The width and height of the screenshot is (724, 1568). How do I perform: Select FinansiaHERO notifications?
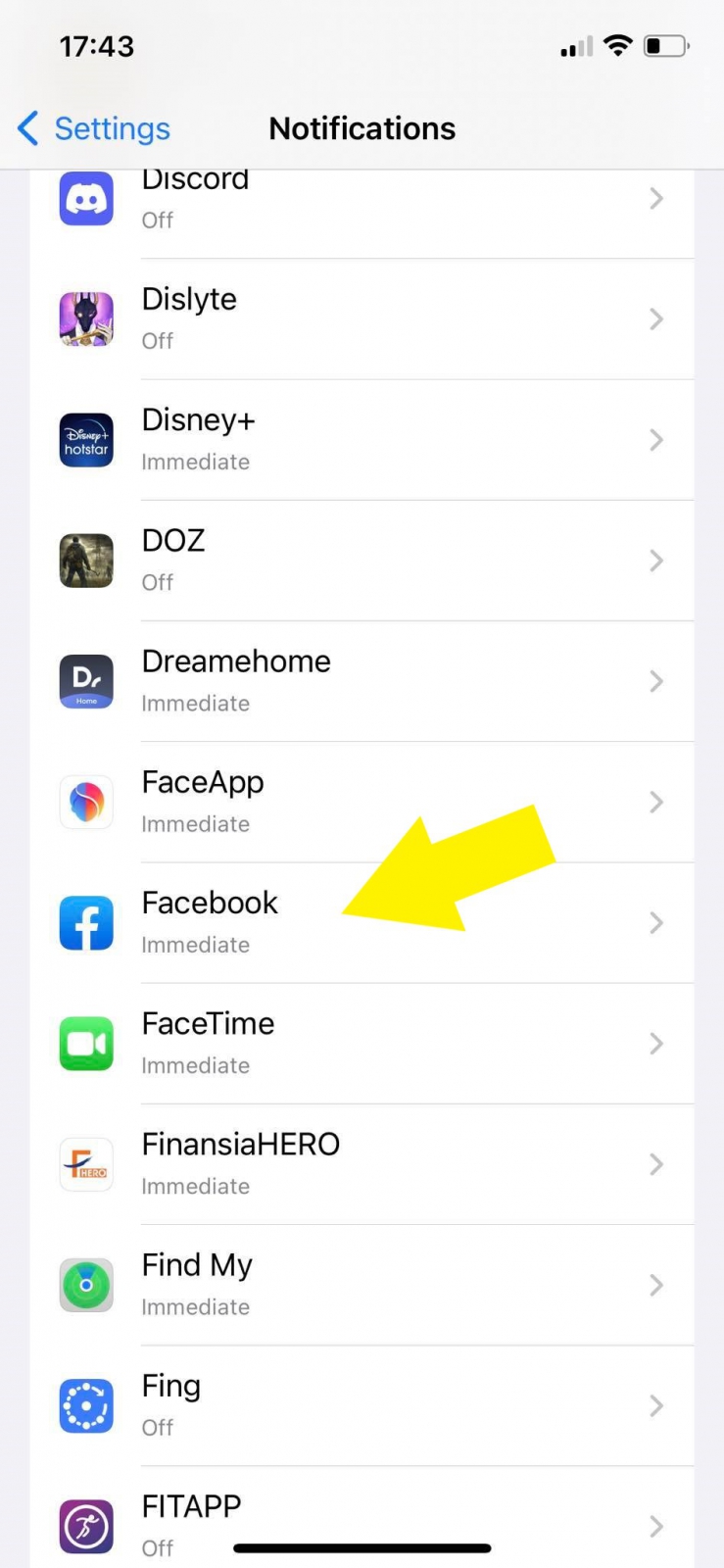[x=362, y=1164]
